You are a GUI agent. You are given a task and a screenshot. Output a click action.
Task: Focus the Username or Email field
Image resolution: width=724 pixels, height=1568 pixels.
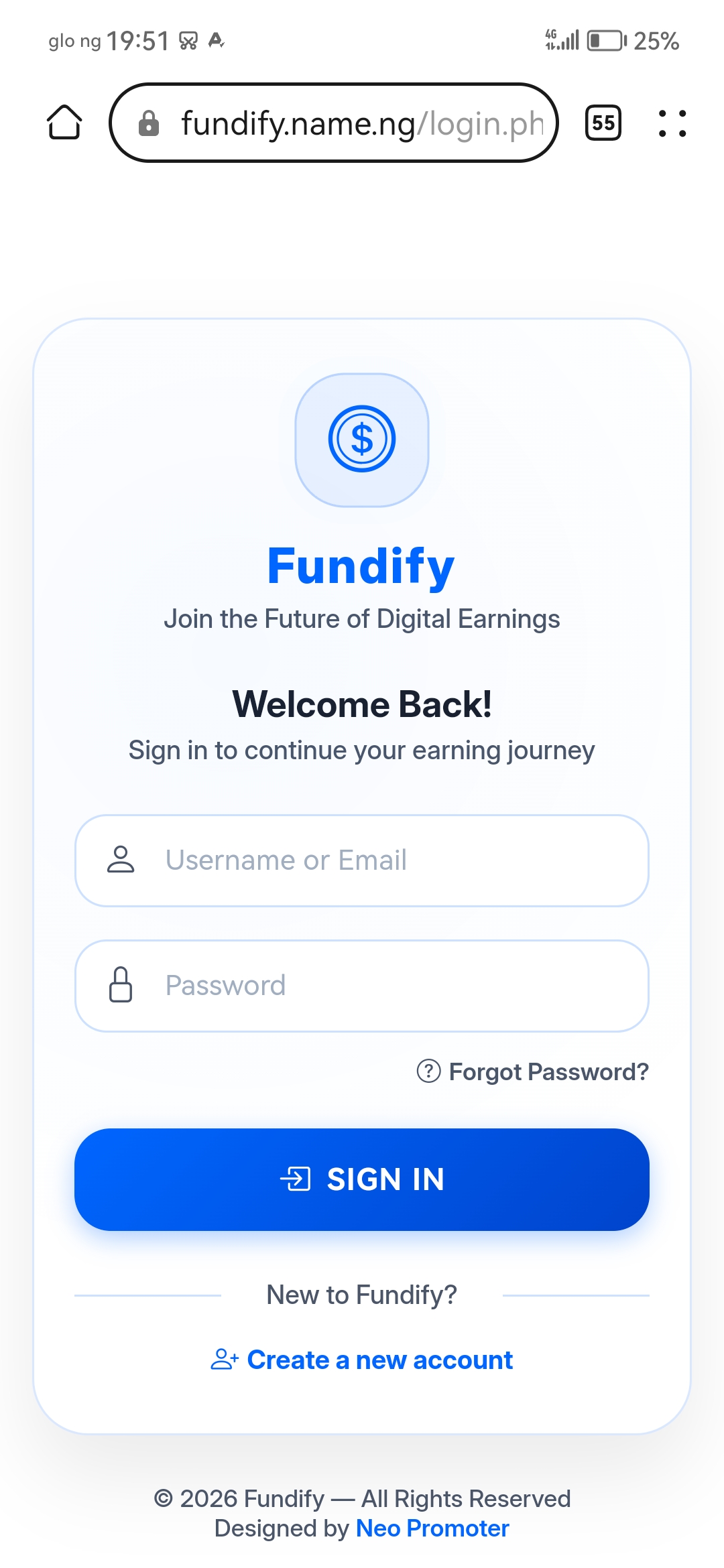tap(362, 860)
